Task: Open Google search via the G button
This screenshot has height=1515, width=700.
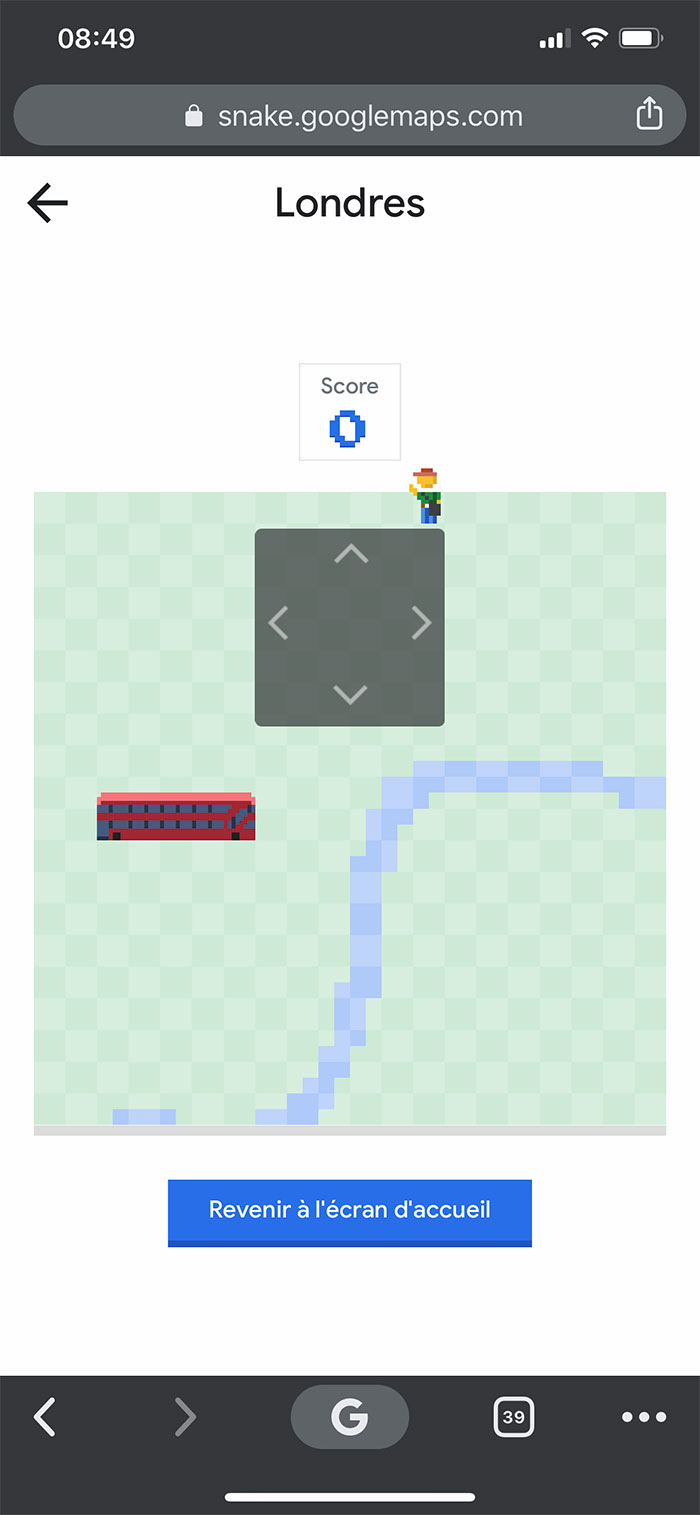Action: point(350,1417)
